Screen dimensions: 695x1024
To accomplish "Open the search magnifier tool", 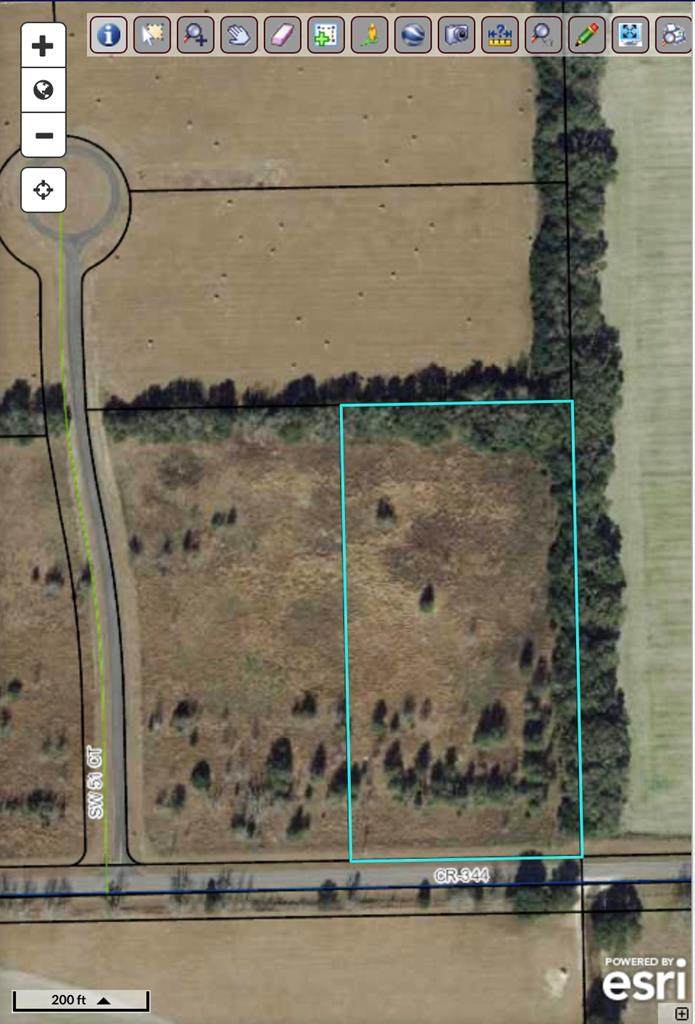I will (543, 35).
